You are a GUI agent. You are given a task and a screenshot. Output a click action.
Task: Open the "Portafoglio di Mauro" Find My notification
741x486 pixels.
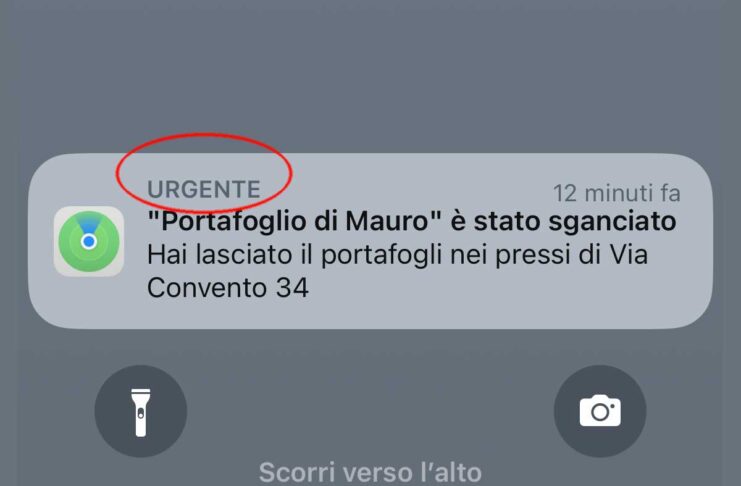[411, 245]
